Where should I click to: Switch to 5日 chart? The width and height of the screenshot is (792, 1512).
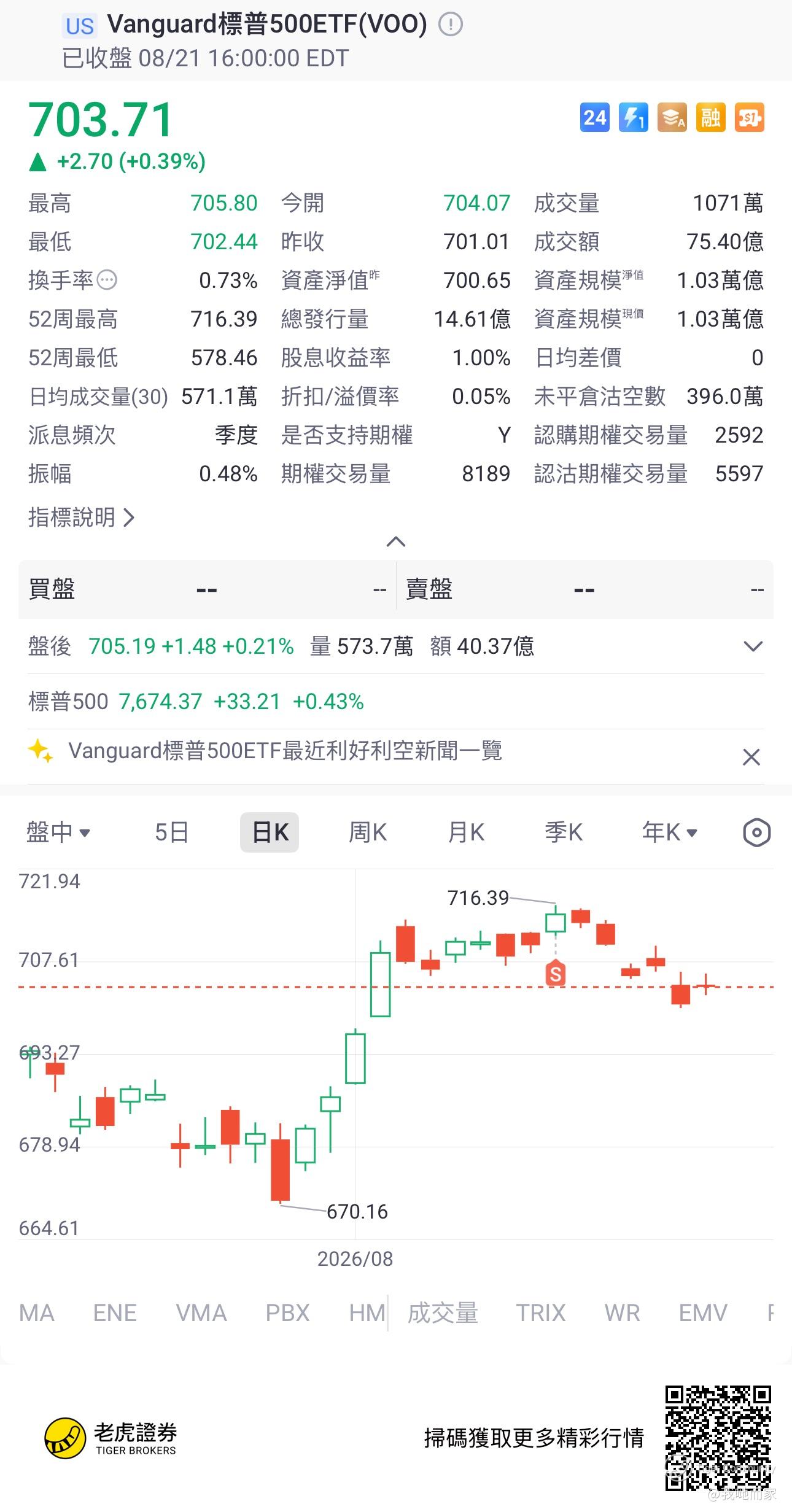tap(171, 832)
